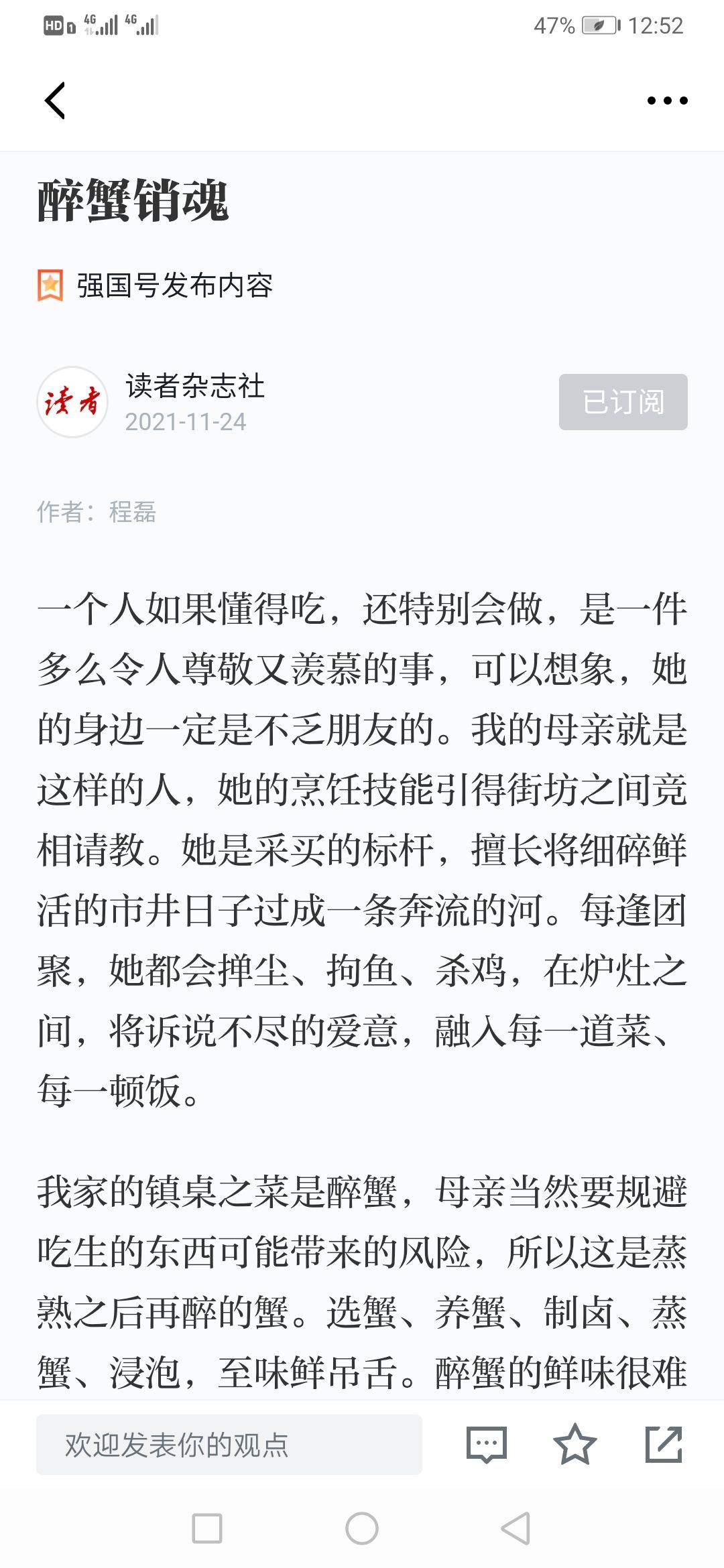Screen dimensions: 724x1568
Task: View the article comments
Action: click(x=486, y=1444)
